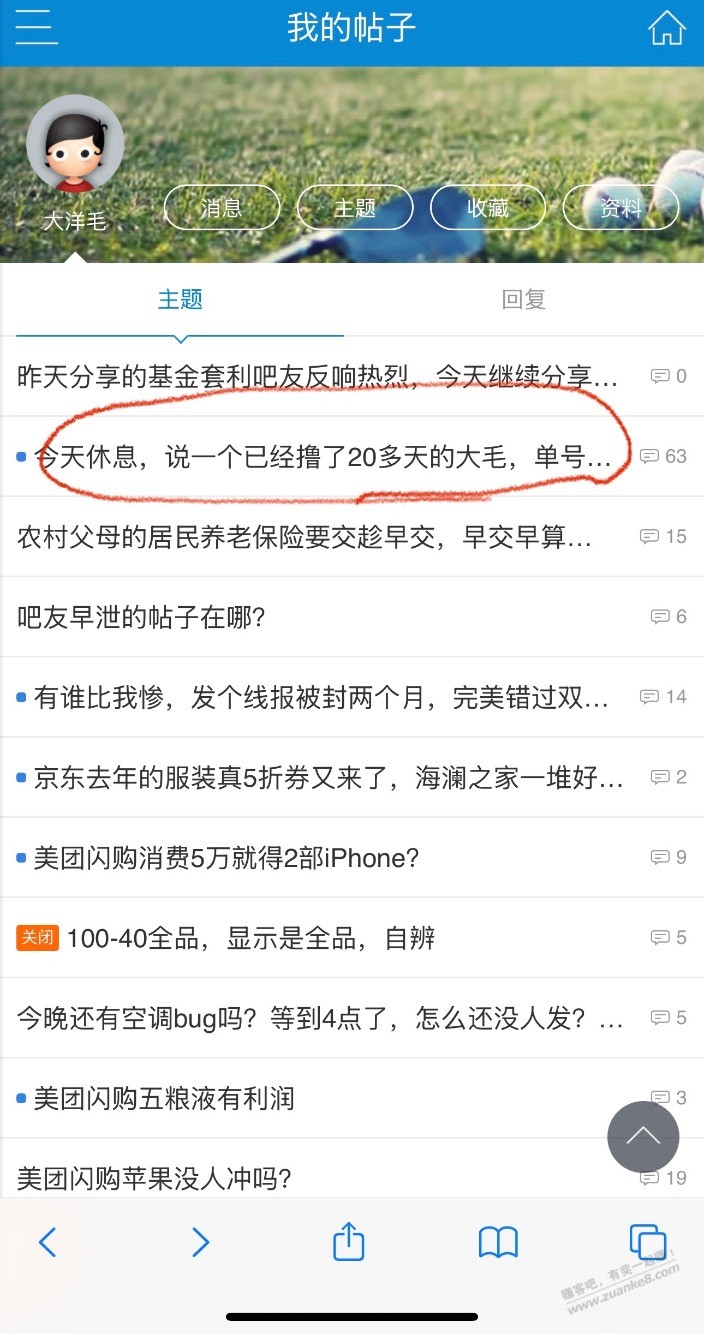Share the page from the browser toolbar

pyautogui.click(x=348, y=1242)
